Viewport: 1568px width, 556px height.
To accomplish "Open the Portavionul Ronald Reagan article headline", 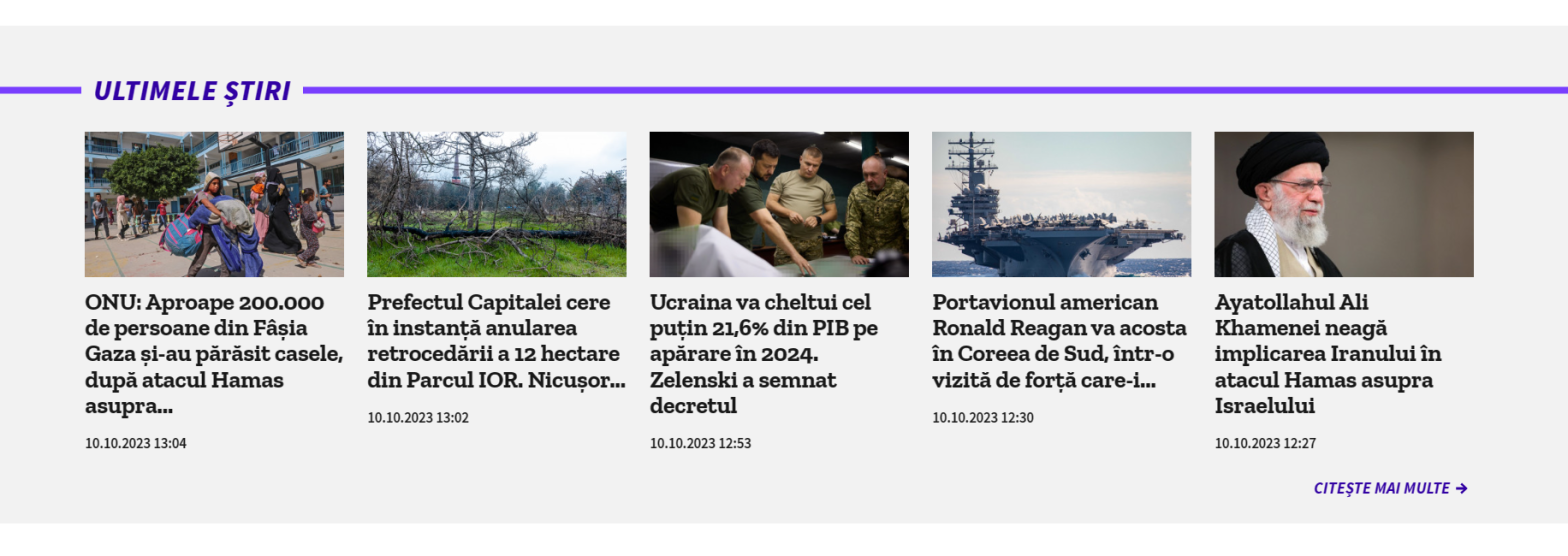I will (1060, 341).
